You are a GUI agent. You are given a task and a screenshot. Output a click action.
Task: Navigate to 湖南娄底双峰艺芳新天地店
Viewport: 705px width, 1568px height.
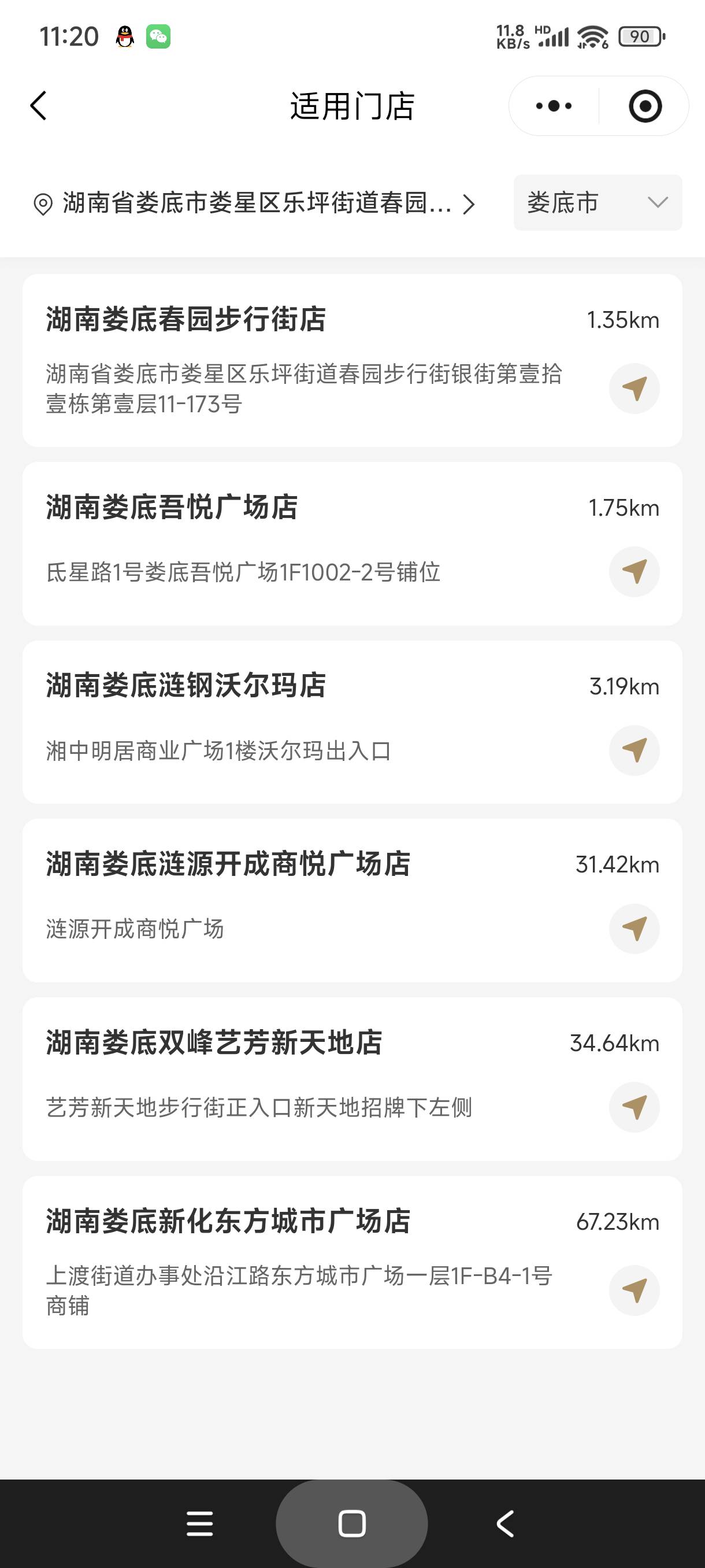[x=634, y=1107]
